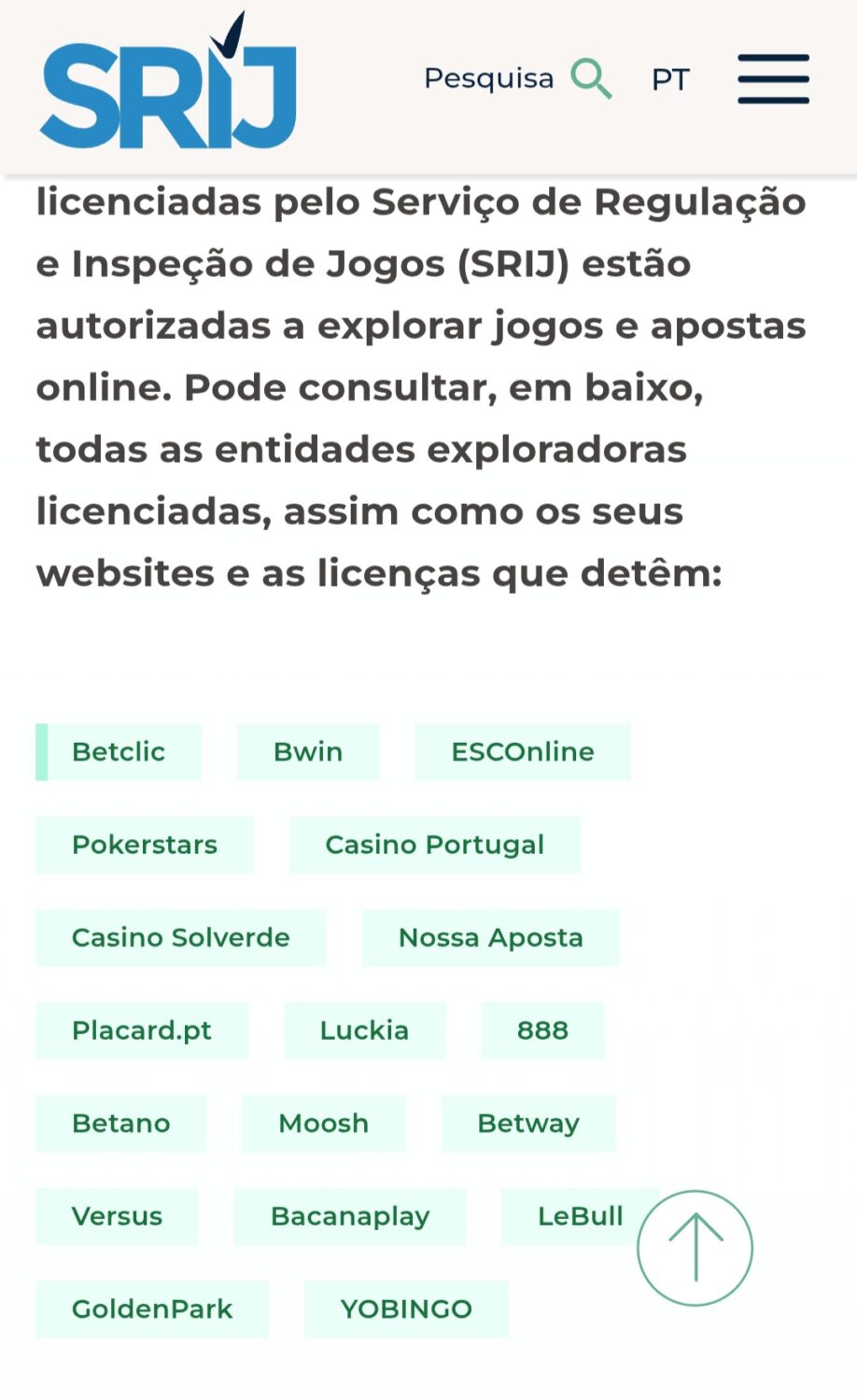The image size is (857, 1400).
Task: Select Casino Solverde
Action: click(180, 937)
